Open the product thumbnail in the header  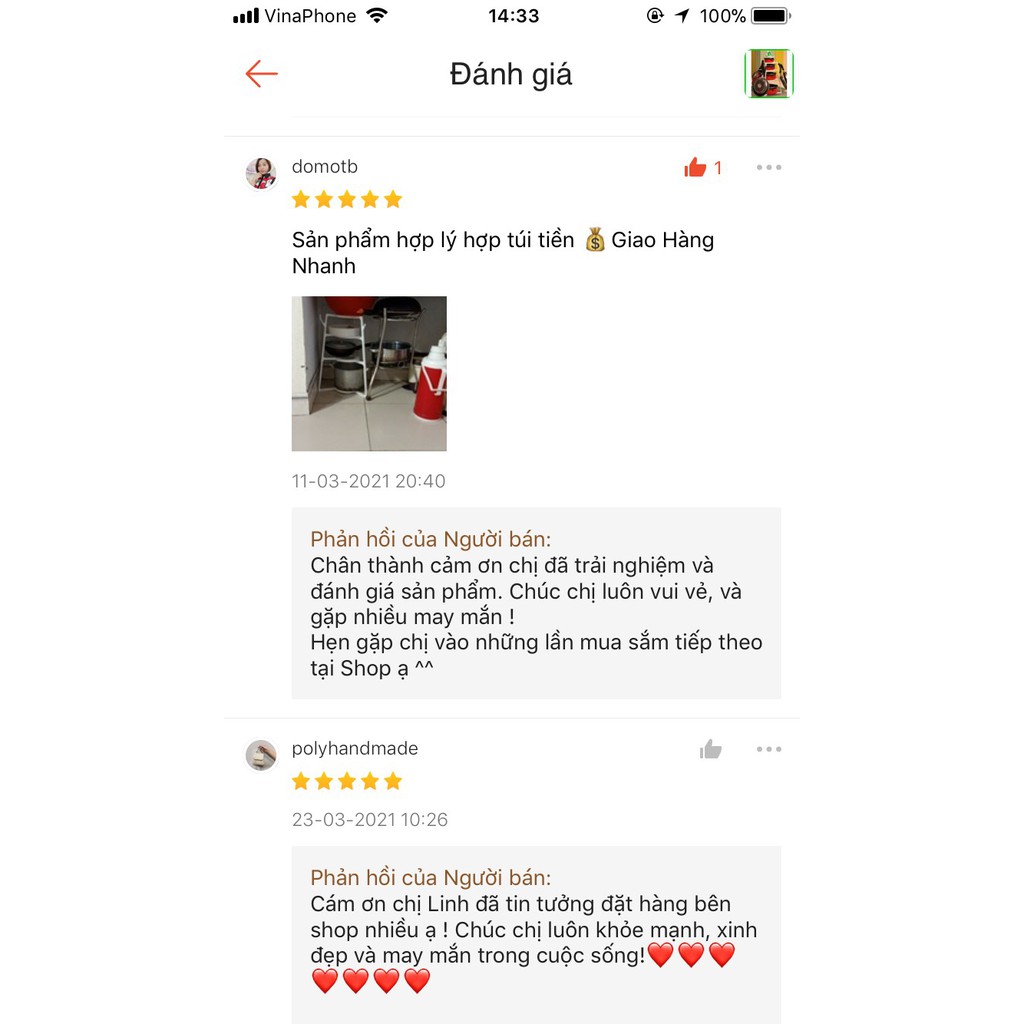[x=768, y=74]
